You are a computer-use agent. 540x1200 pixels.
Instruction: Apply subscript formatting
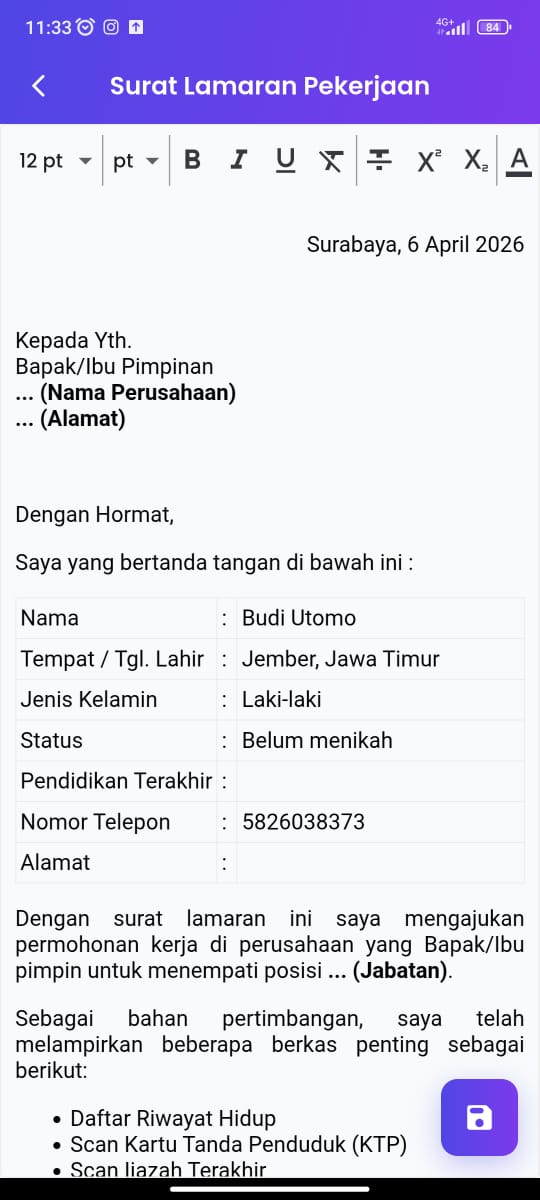[x=476, y=160]
